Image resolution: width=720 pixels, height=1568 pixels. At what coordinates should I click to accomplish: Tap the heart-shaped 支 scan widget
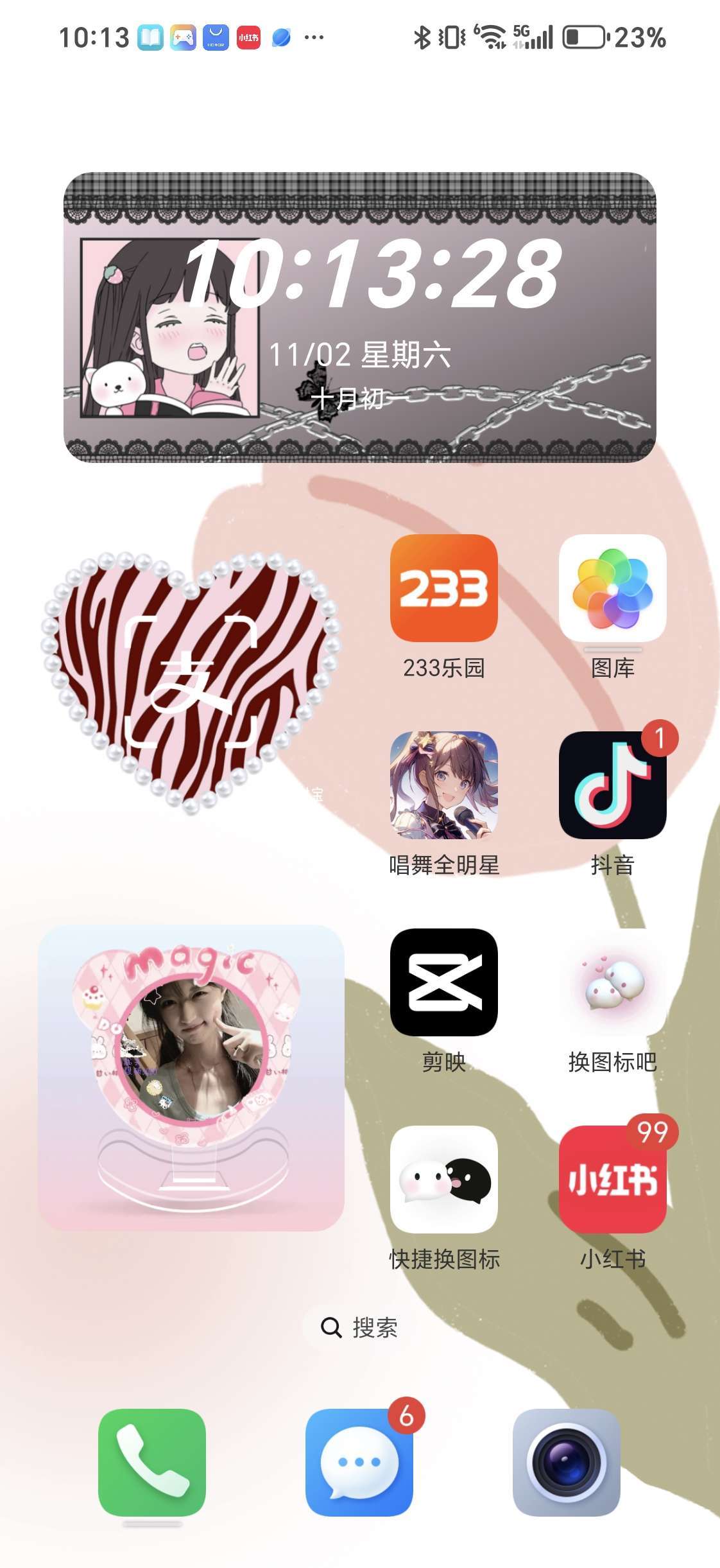(191, 682)
